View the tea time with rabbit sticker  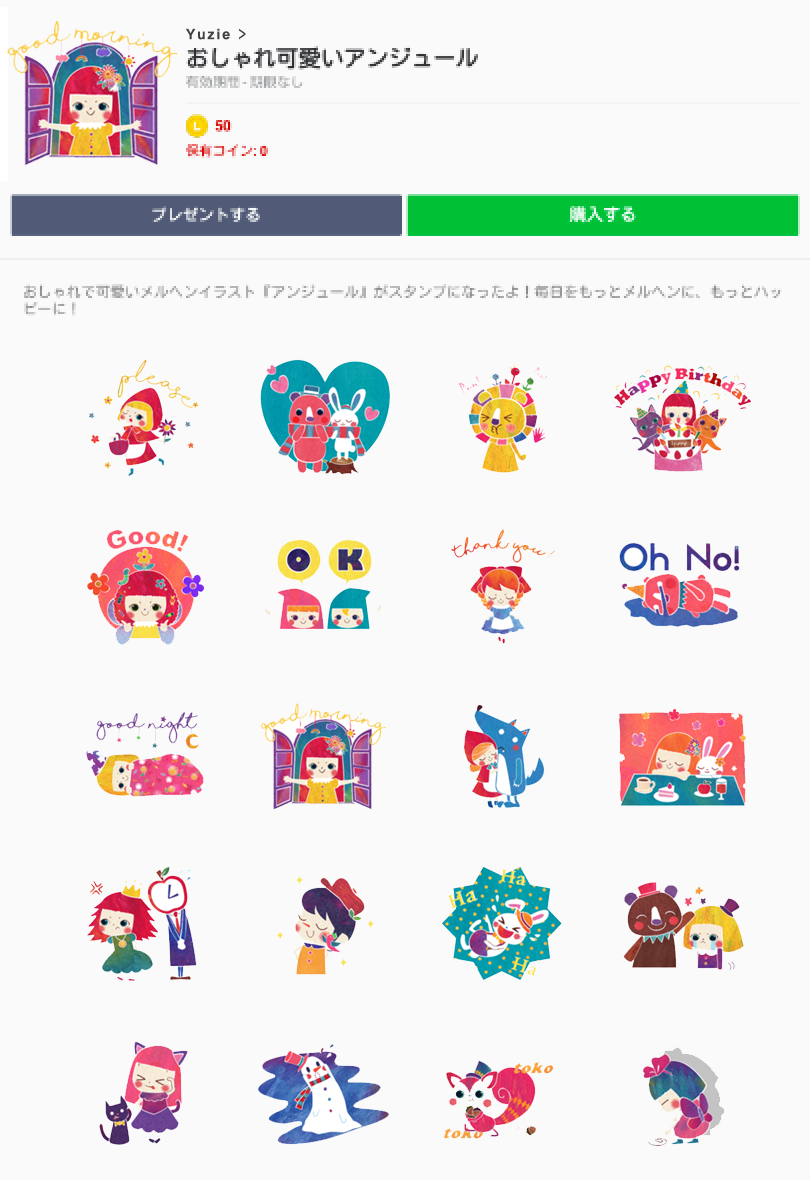(x=681, y=760)
